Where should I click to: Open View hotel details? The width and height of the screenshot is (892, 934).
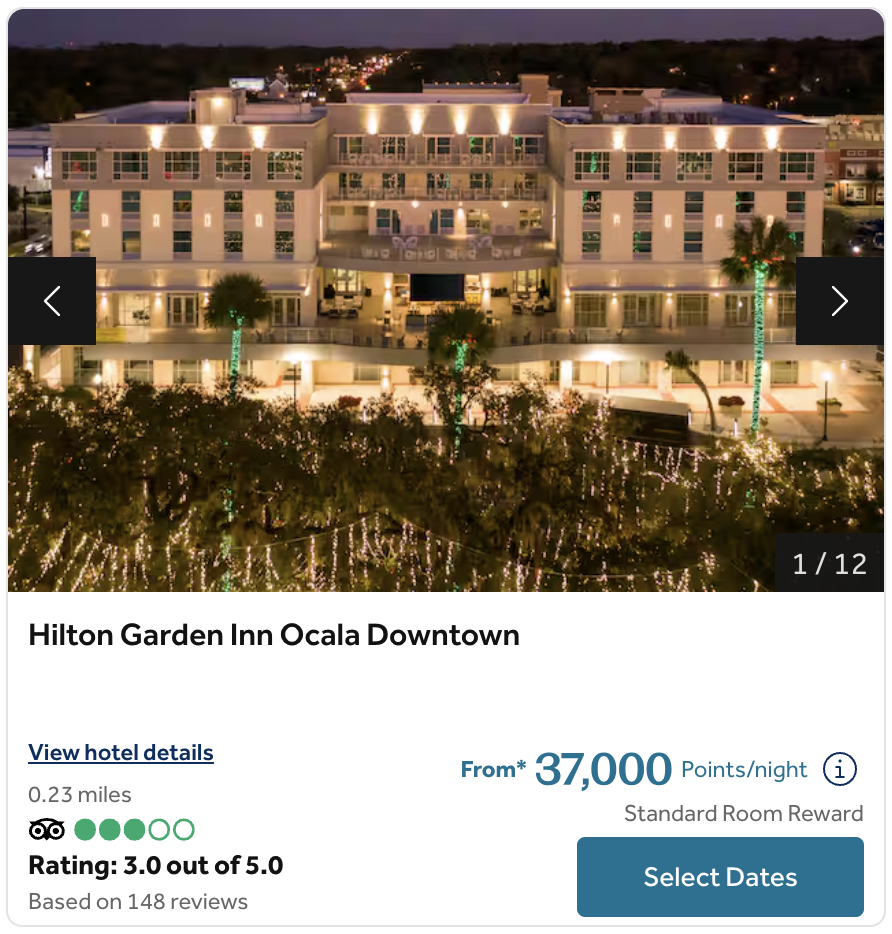(120, 753)
